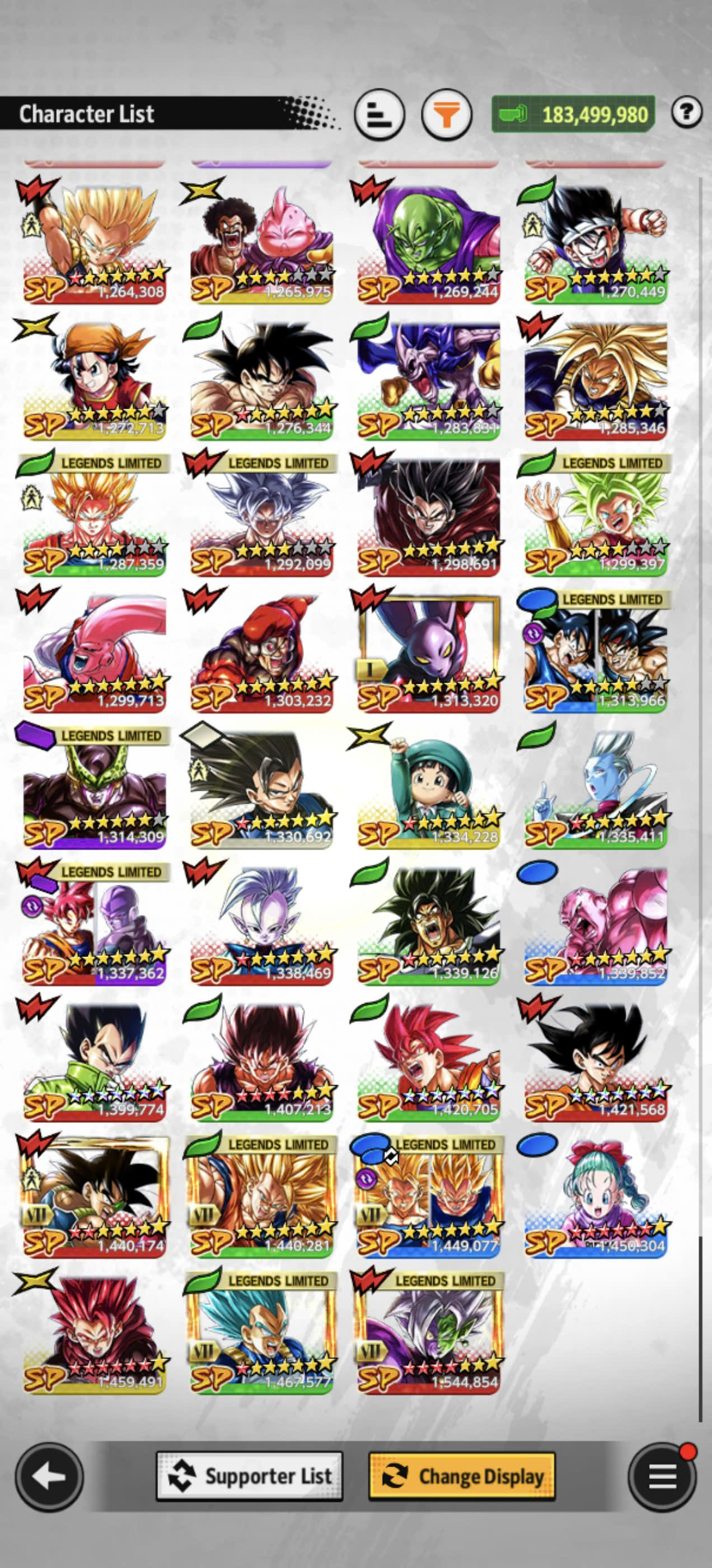The height and width of the screenshot is (1568, 712).
Task: Select the character with power 1,265,975
Action: point(261,242)
